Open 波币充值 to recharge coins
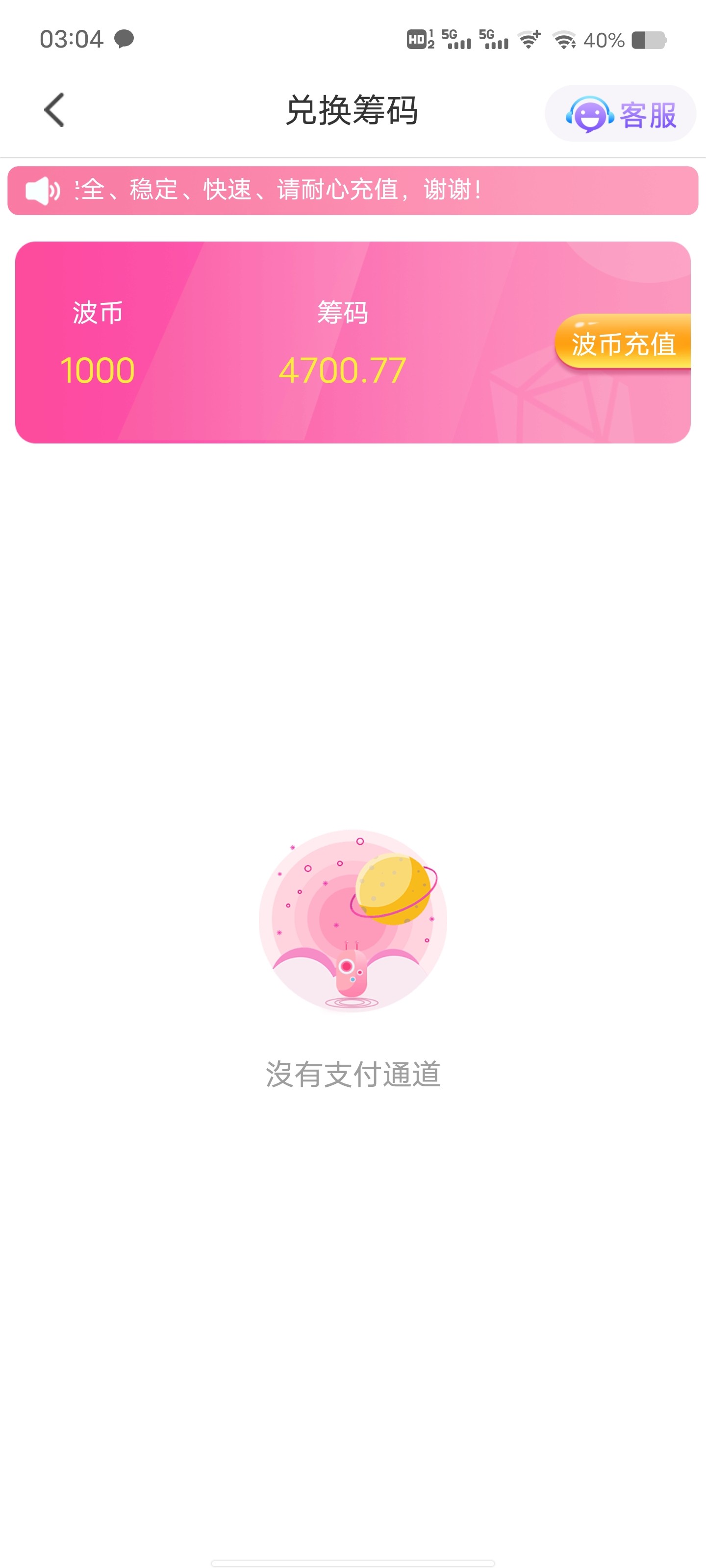 click(623, 343)
